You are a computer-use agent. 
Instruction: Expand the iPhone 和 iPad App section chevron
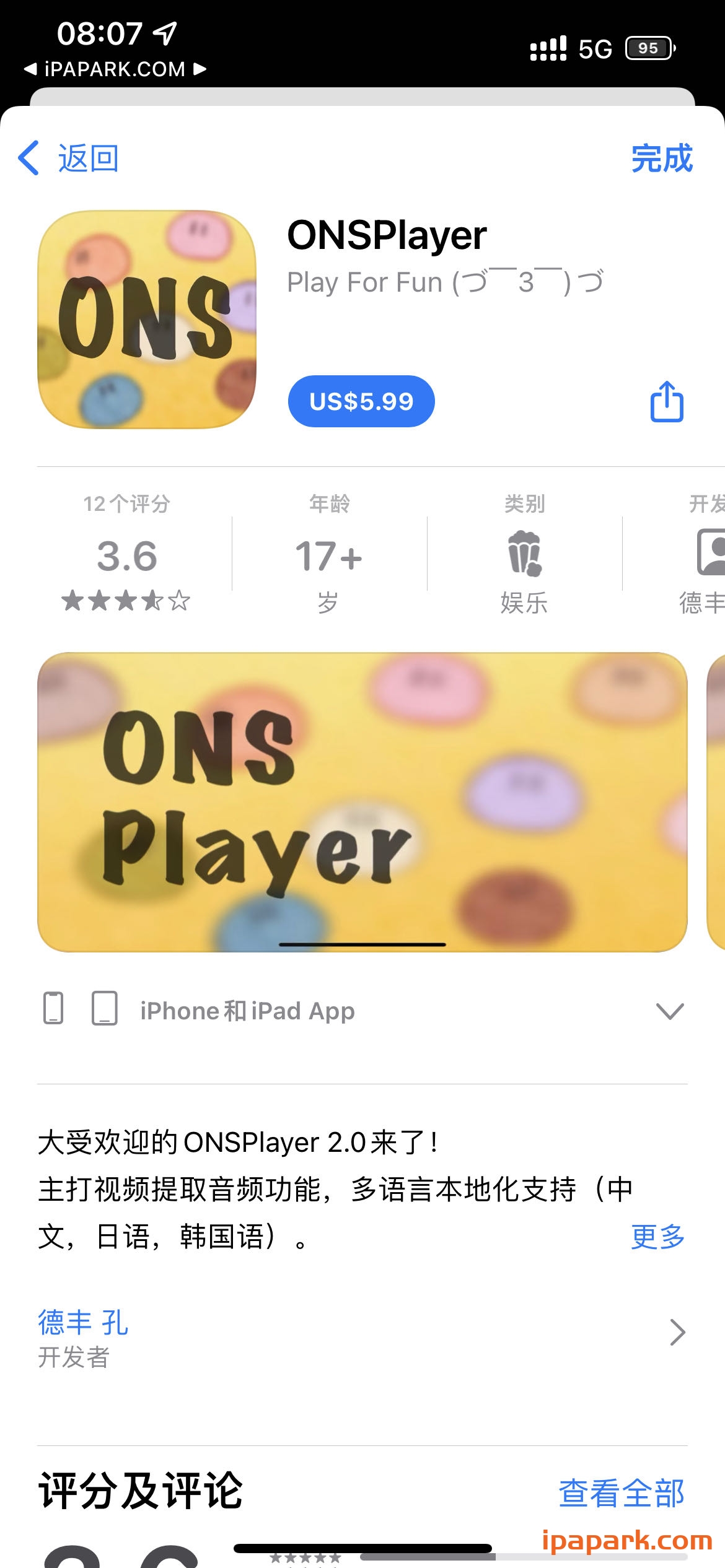(669, 1010)
